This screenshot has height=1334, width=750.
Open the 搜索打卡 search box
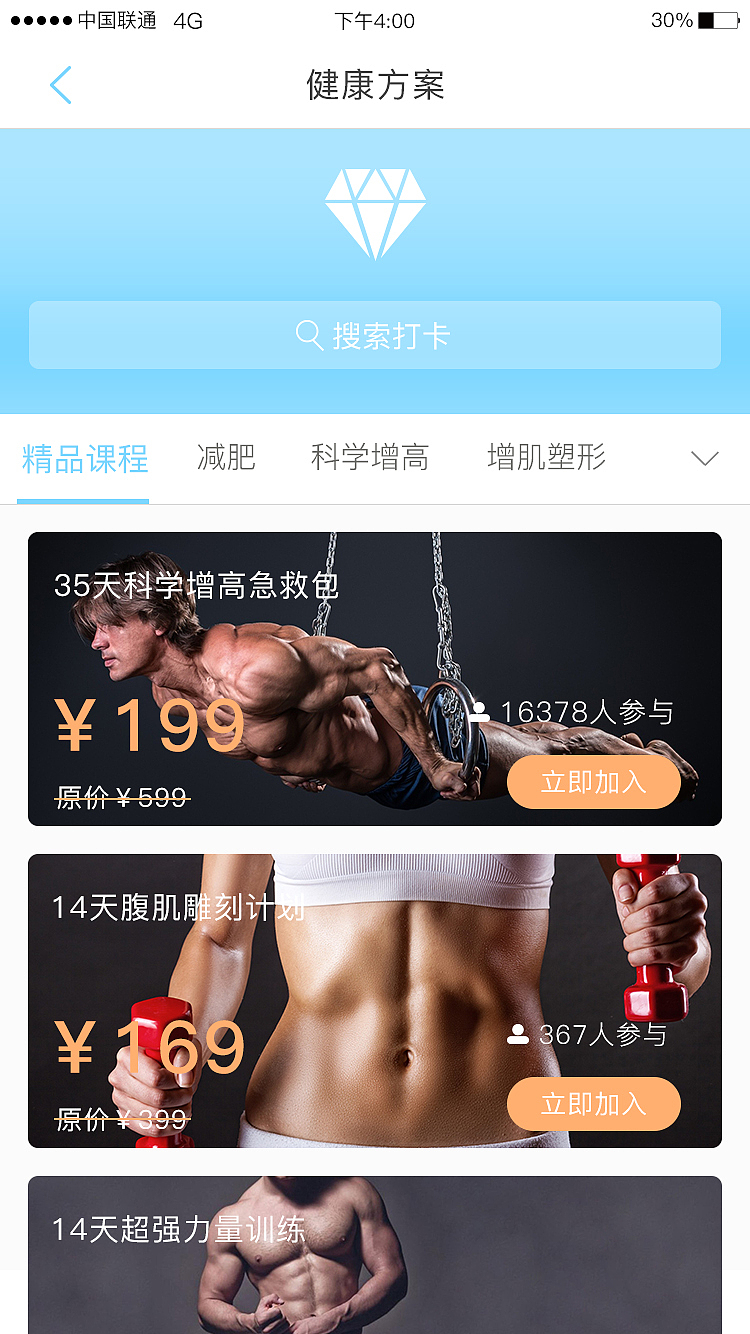(x=375, y=335)
